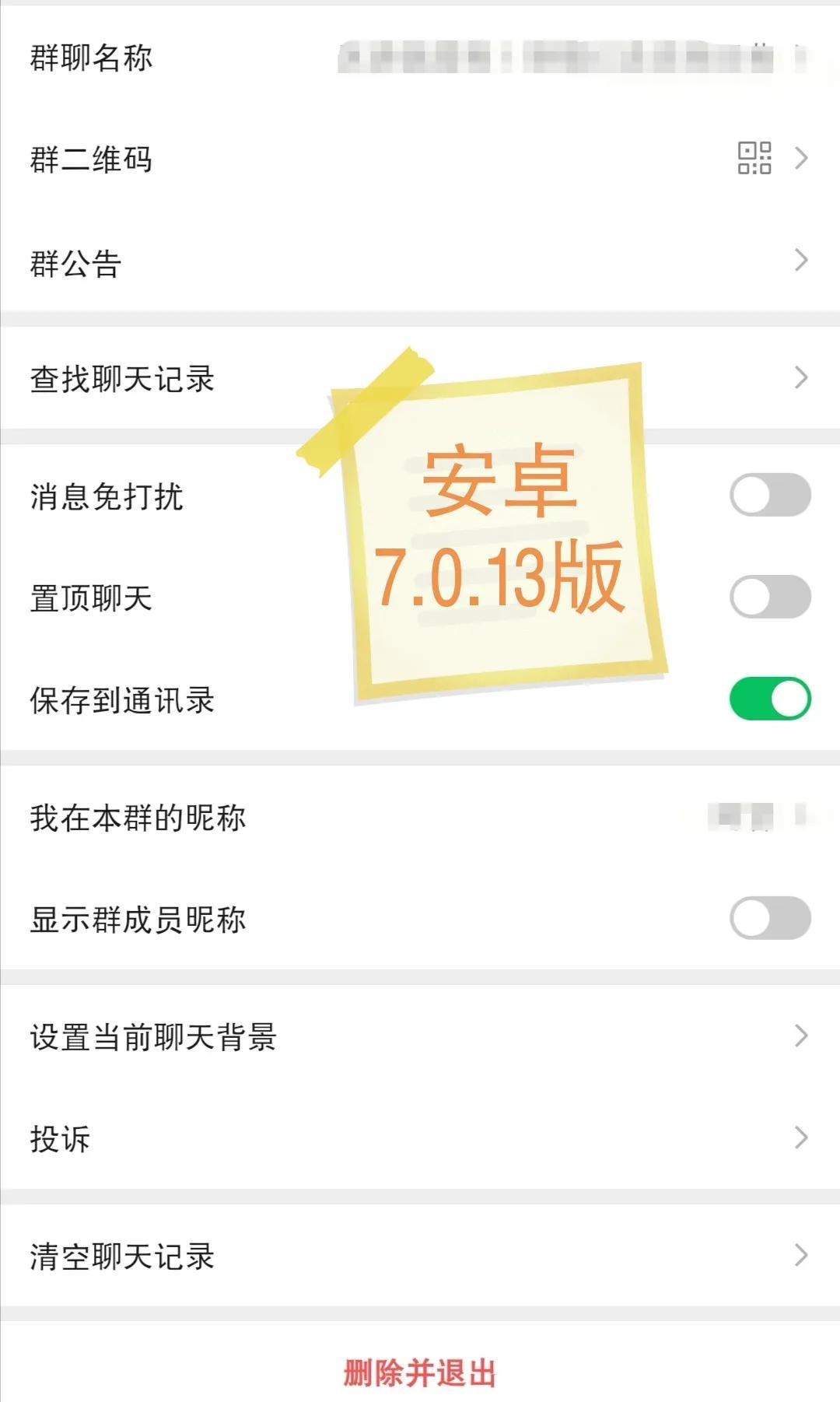Select 清空聊天记录 to clear chat history
Screen dimensions: 840x1402
click(x=420, y=1256)
